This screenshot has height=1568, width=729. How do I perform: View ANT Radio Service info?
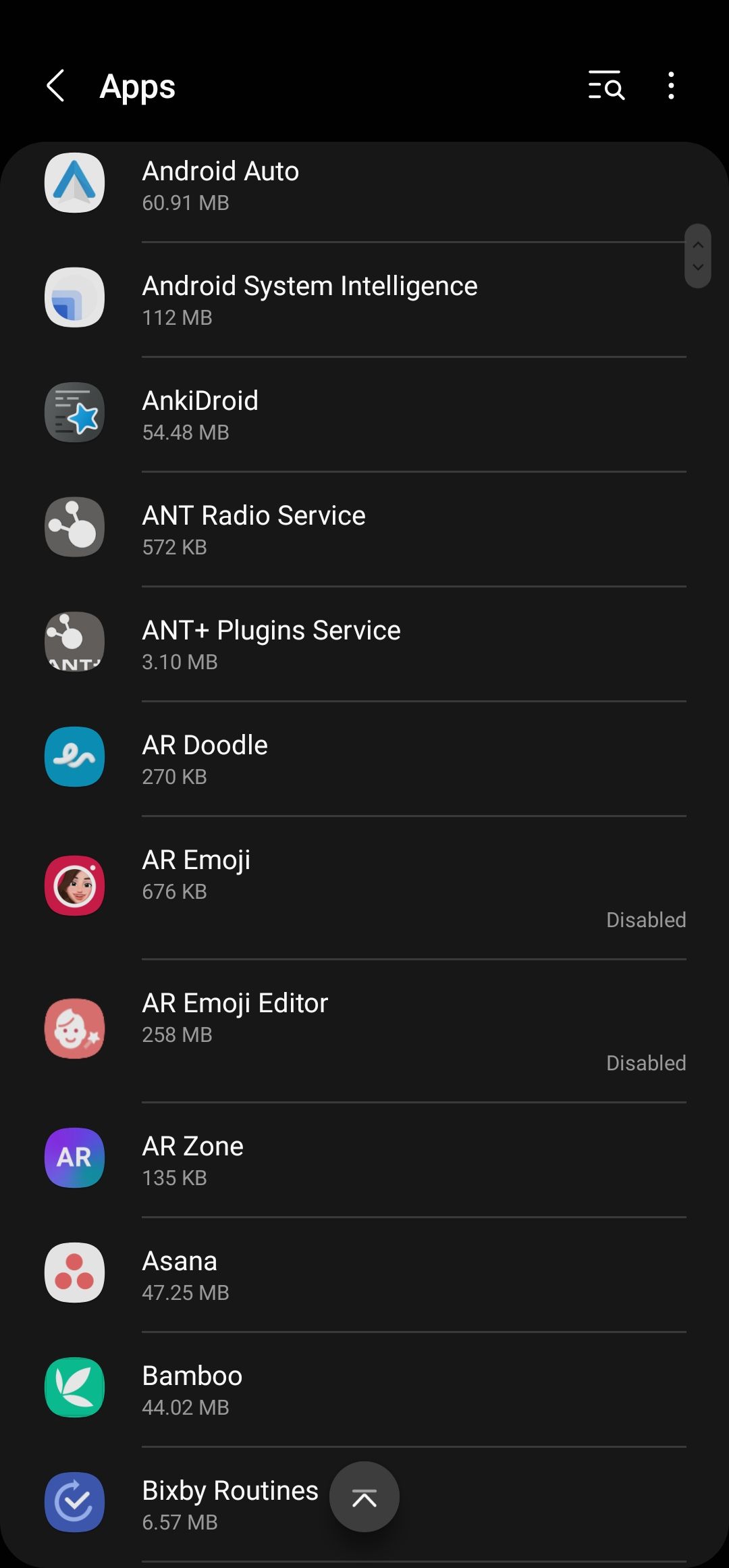[364, 529]
